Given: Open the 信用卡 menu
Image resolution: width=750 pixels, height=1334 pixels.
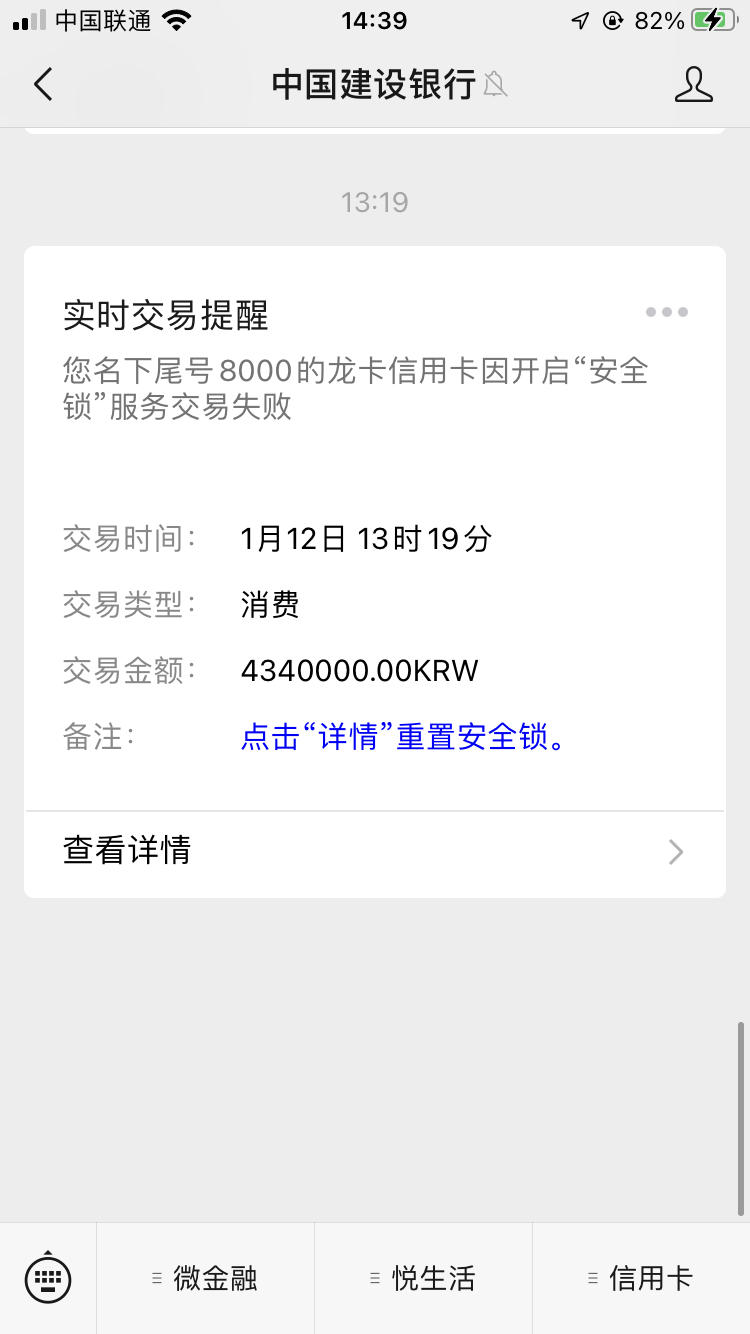Looking at the screenshot, I should 641,1278.
